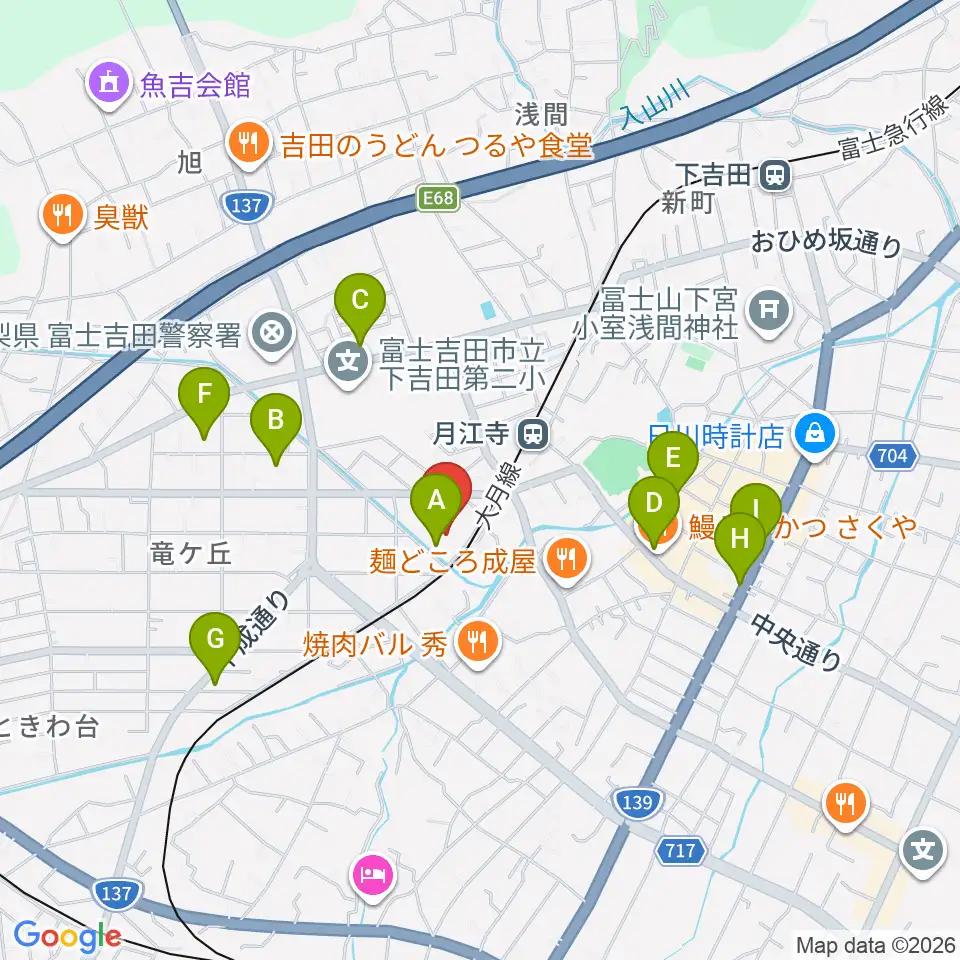Select the green pin labeled D
Image resolution: width=960 pixels, height=960 pixels.
tap(654, 512)
